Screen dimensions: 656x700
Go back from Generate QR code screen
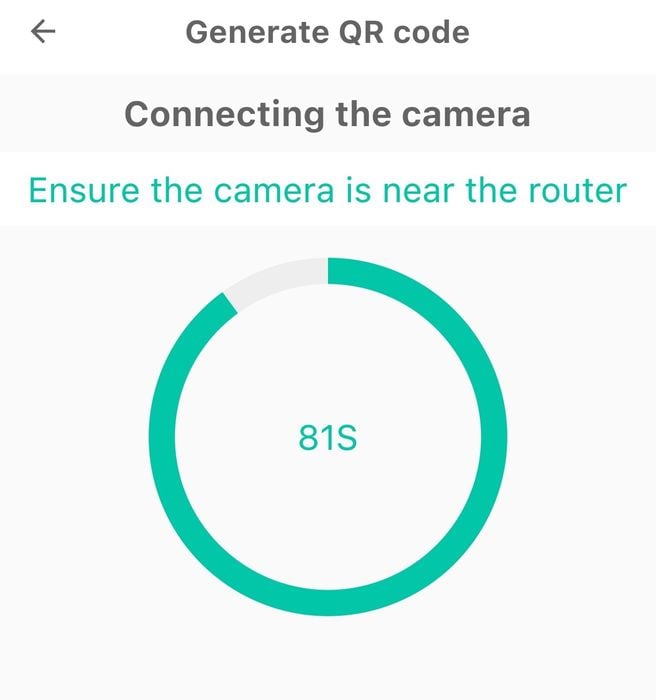pos(44,32)
